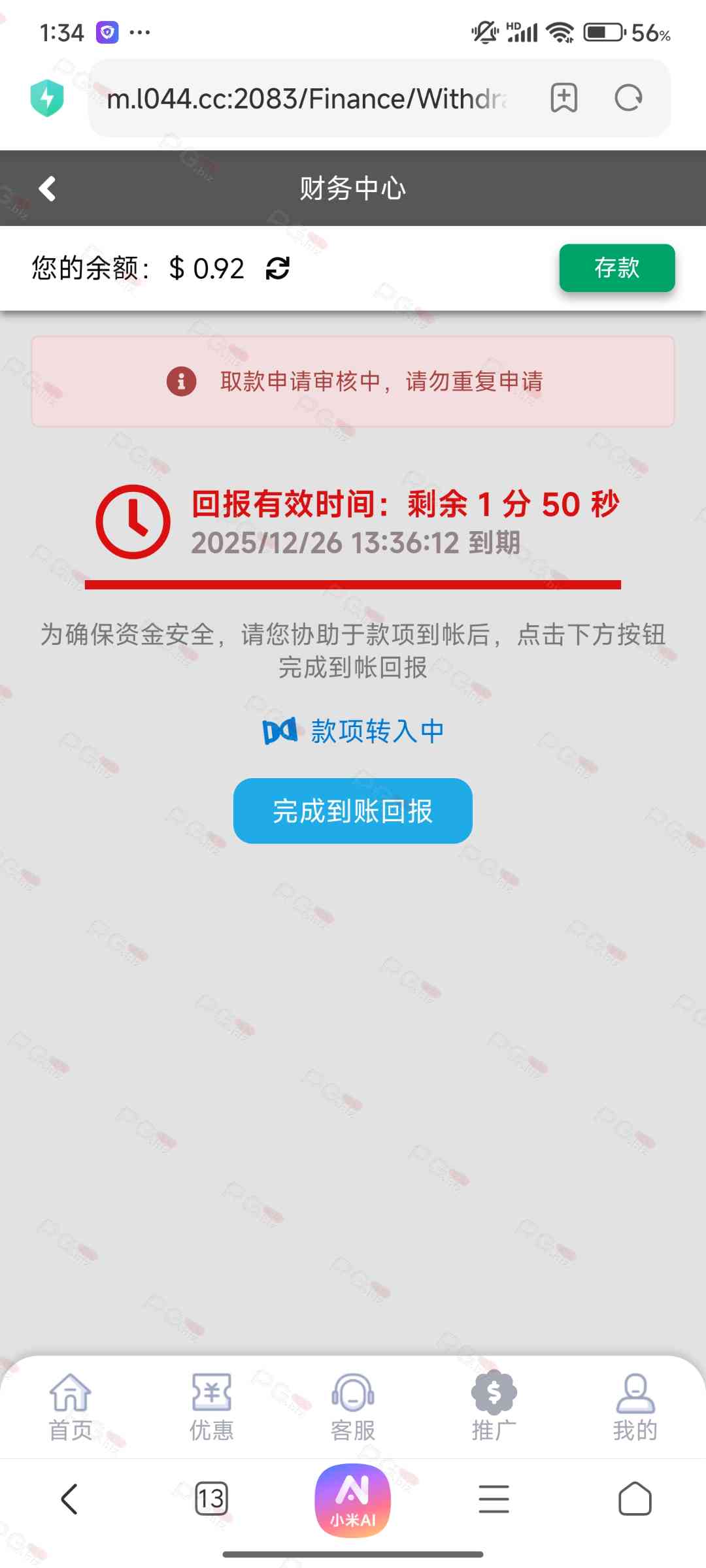
Task: Bookmark this page in browser
Action: 563,99
